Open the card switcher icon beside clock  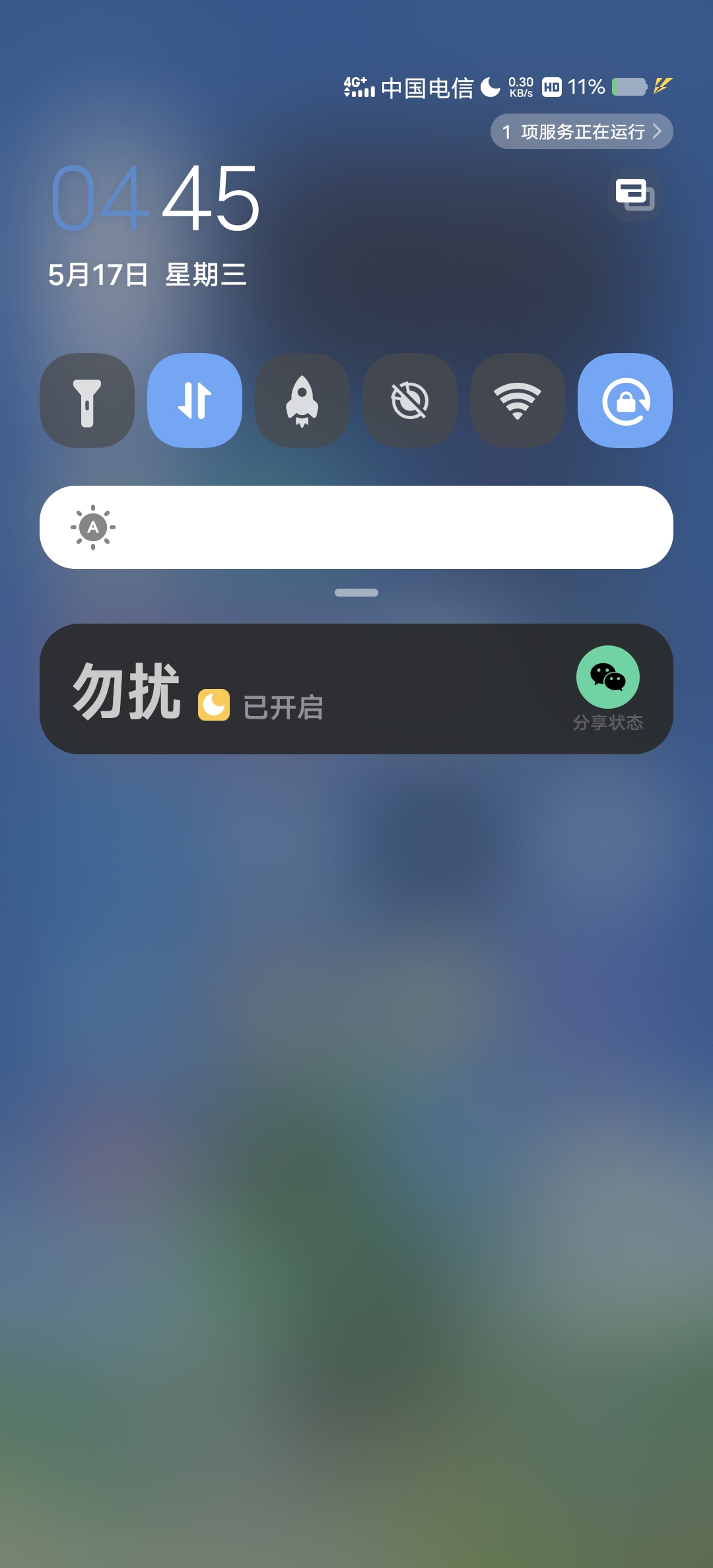click(635, 195)
